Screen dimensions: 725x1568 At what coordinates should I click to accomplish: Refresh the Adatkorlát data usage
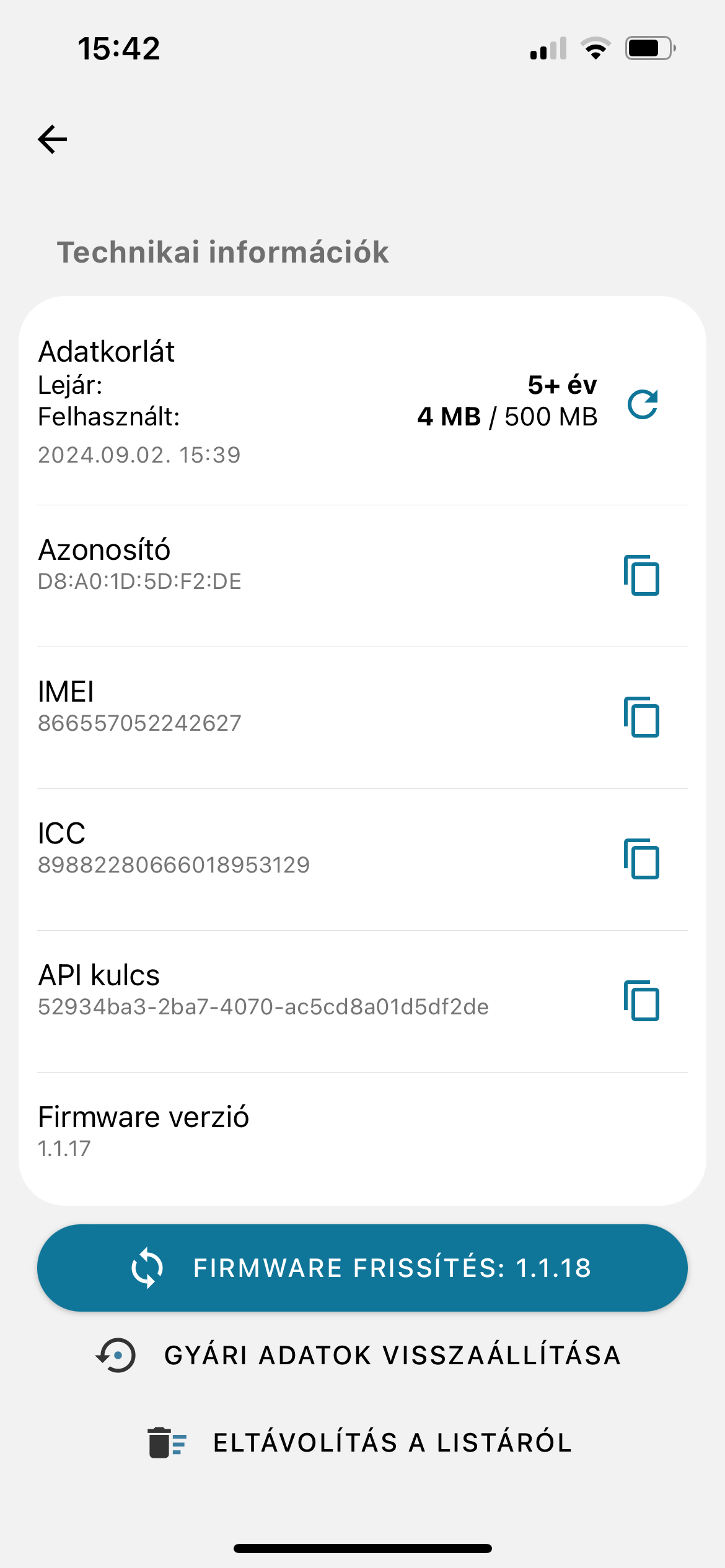tap(643, 404)
